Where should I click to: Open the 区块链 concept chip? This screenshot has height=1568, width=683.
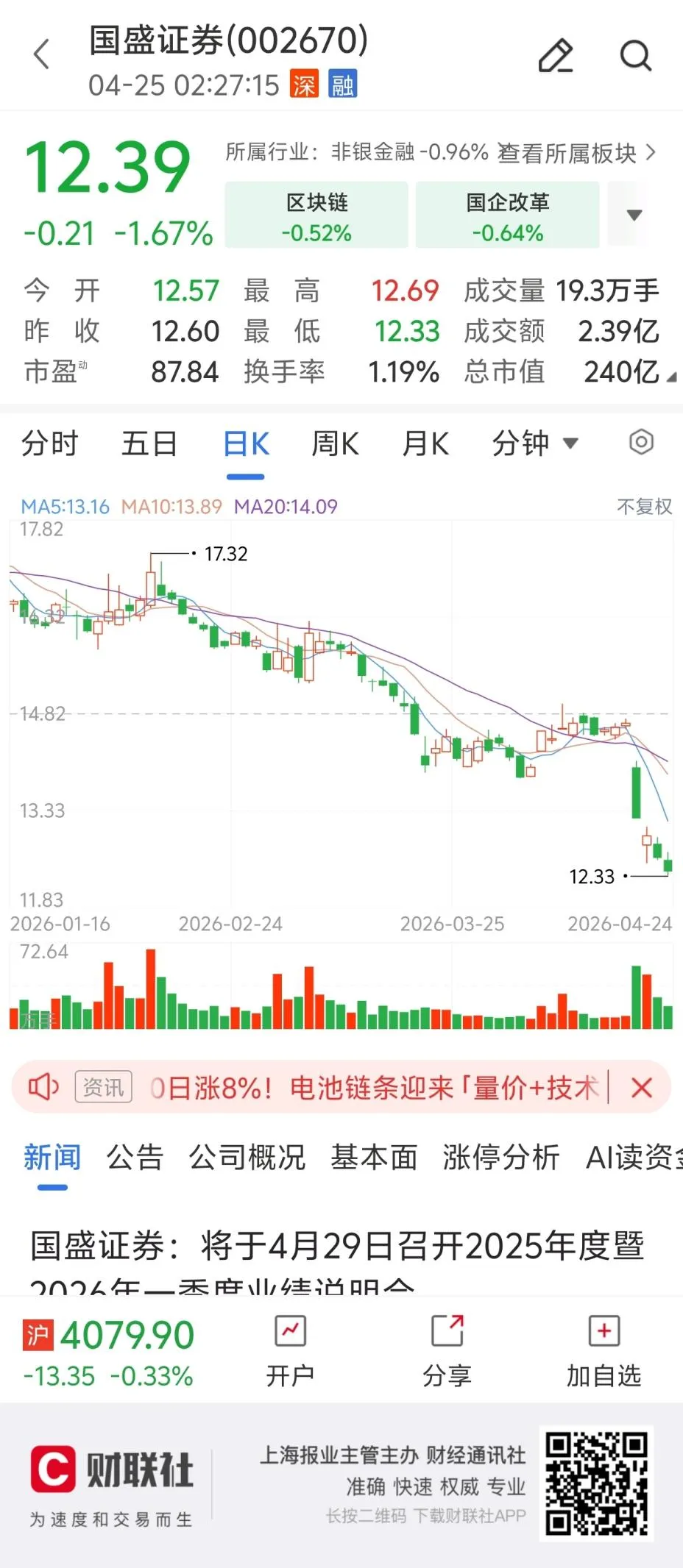(x=316, y=215)
